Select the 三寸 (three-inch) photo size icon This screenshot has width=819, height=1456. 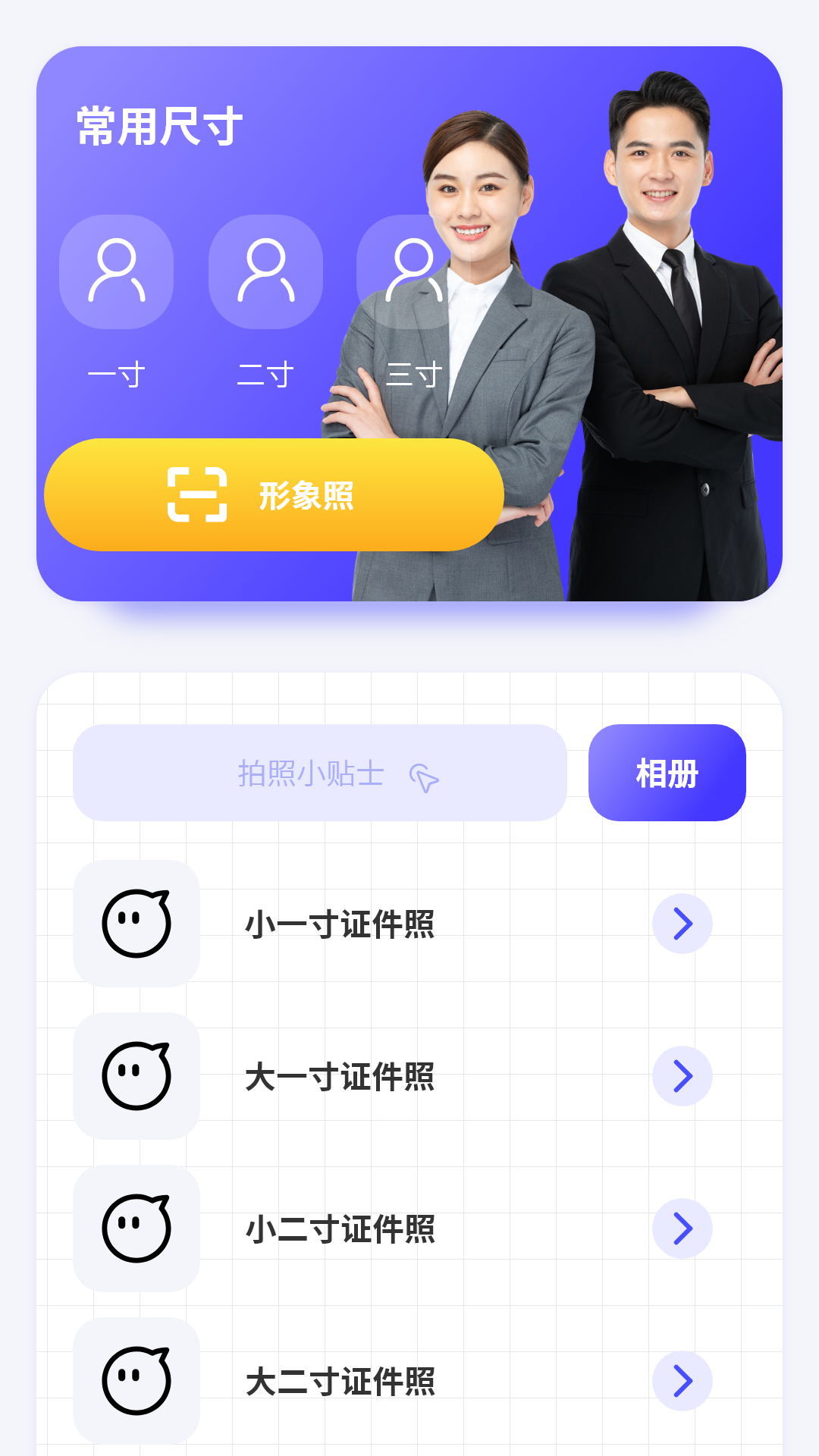pos(413,271)
